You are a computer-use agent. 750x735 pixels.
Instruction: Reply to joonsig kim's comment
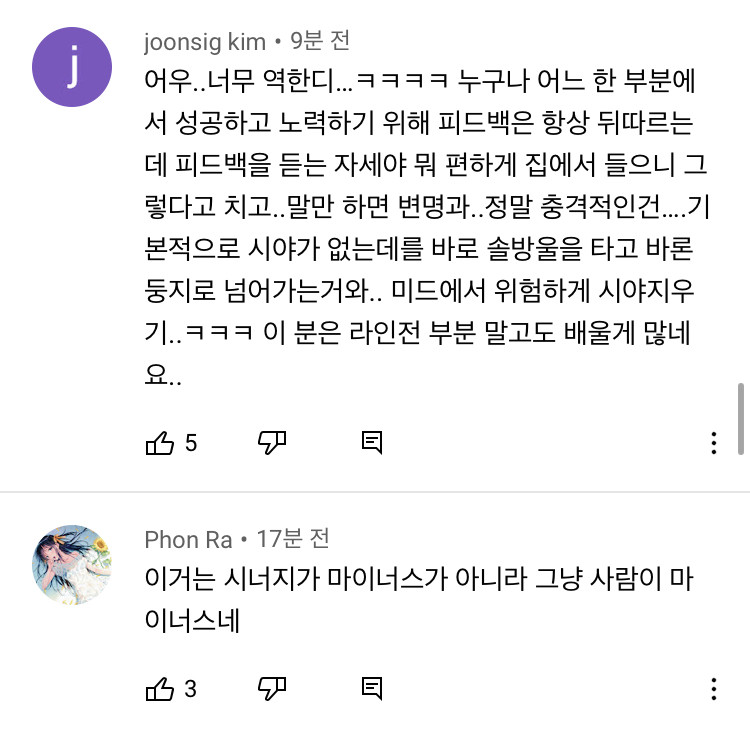click(x=371, y=442)
